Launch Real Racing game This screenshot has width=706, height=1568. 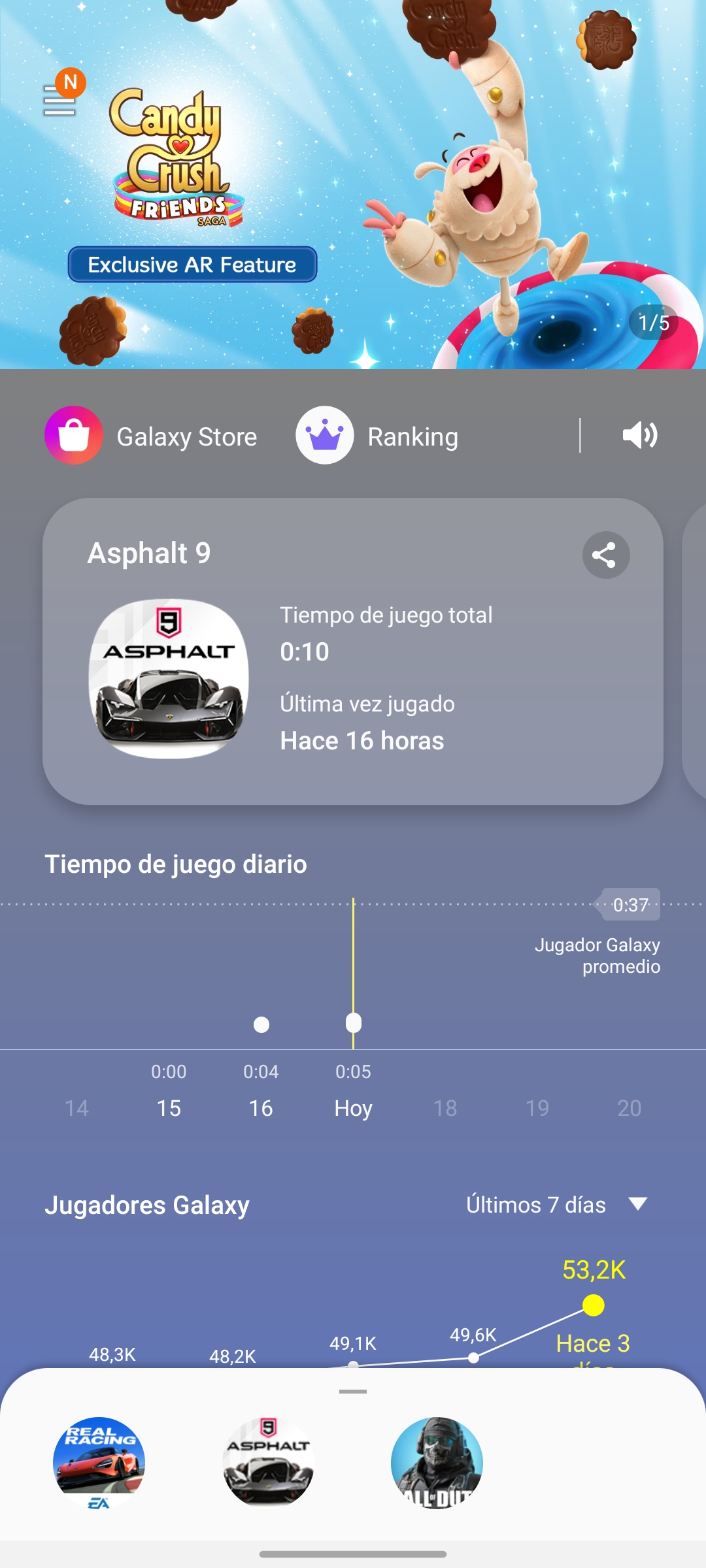(x=99, y=1463)
